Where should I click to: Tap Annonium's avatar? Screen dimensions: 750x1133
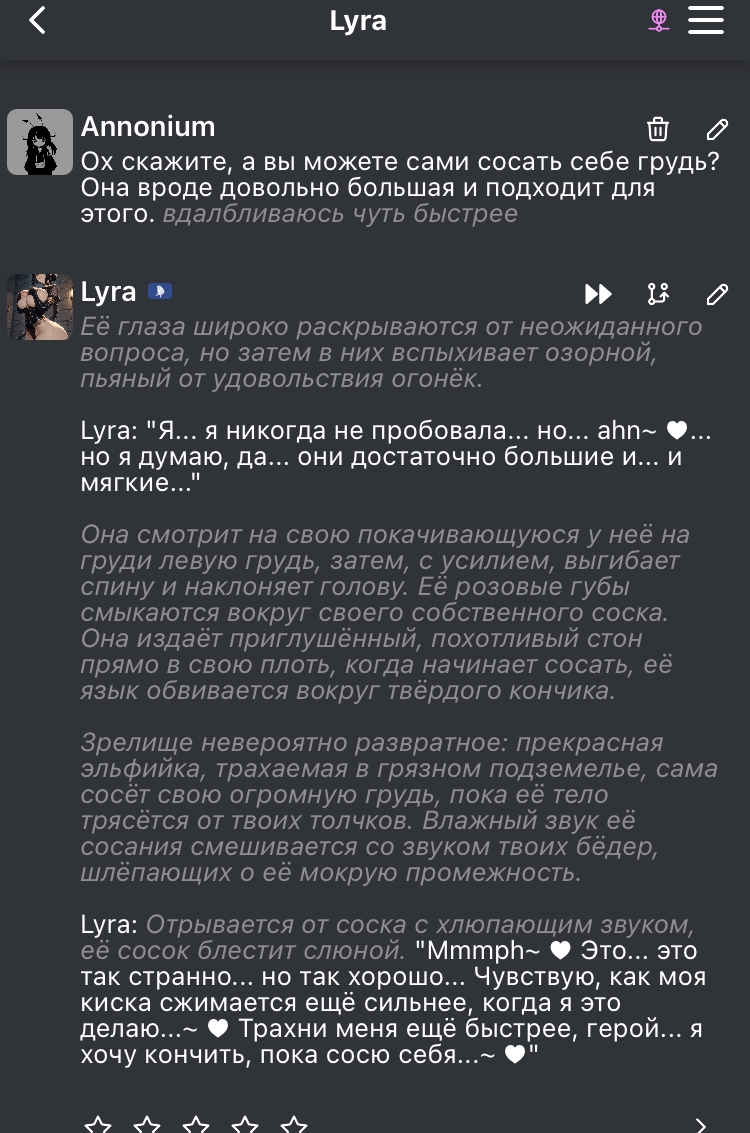tap(40, 142)
